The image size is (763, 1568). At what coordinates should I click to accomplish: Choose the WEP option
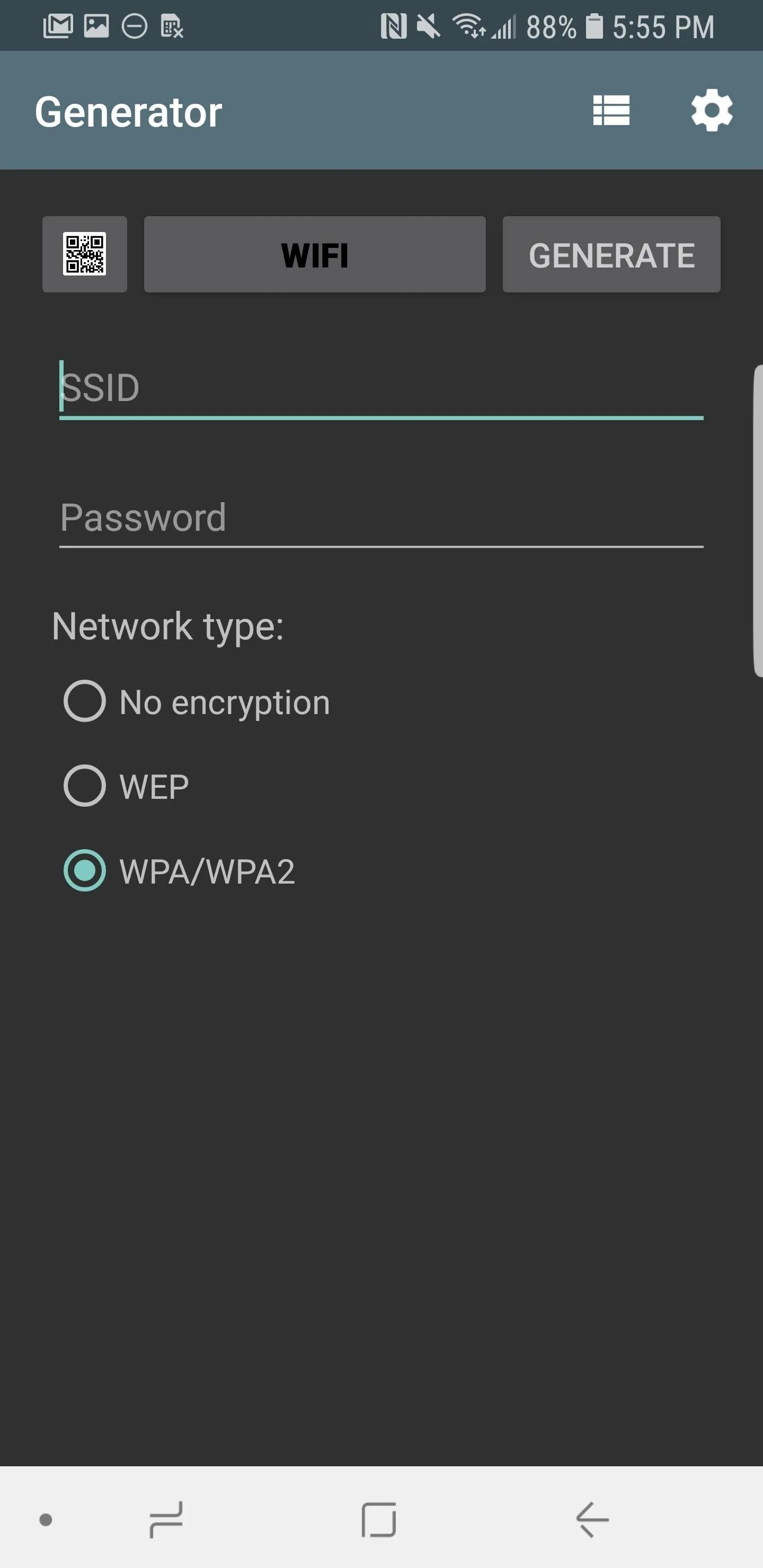point(127,786)
